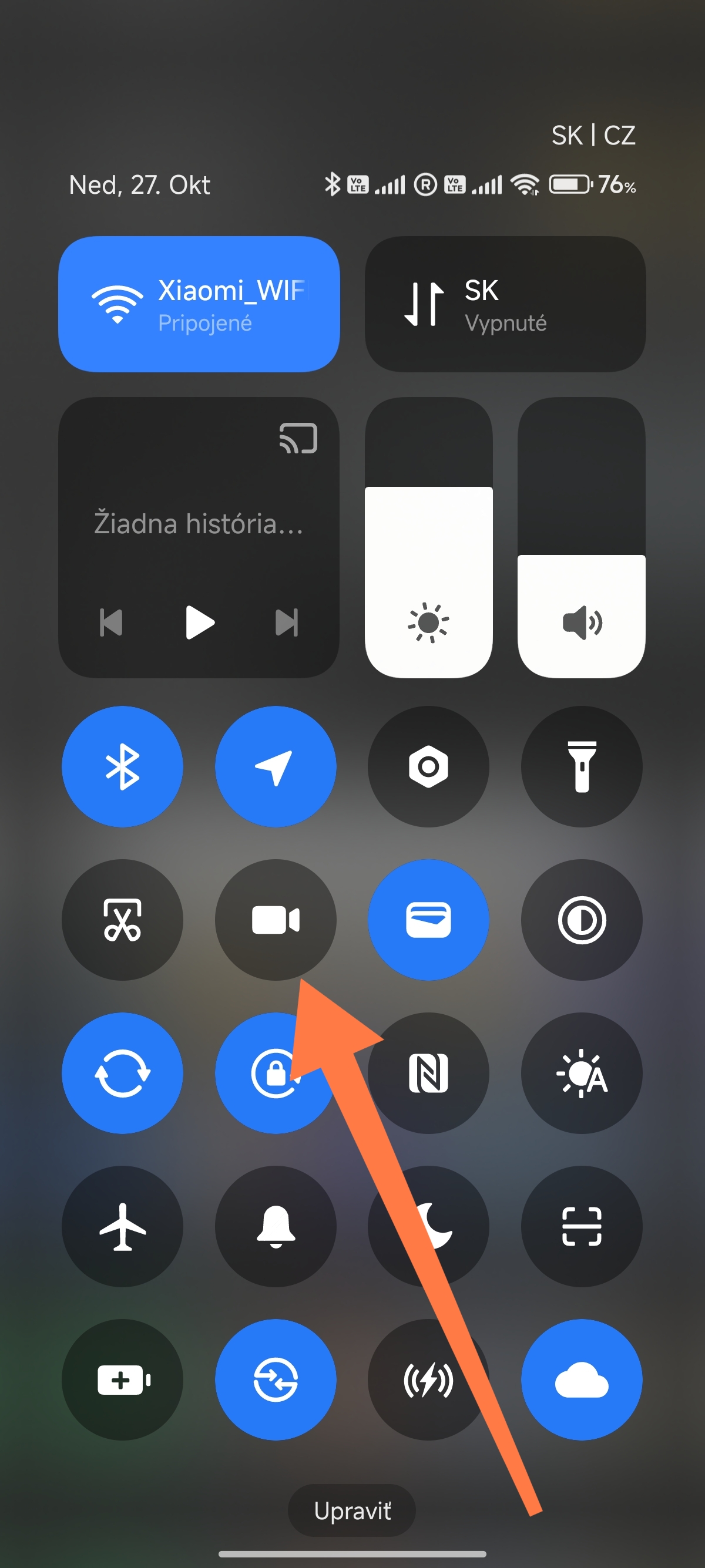
Task: Take a screenshot with the scissors tile
Action: point(122,920)
